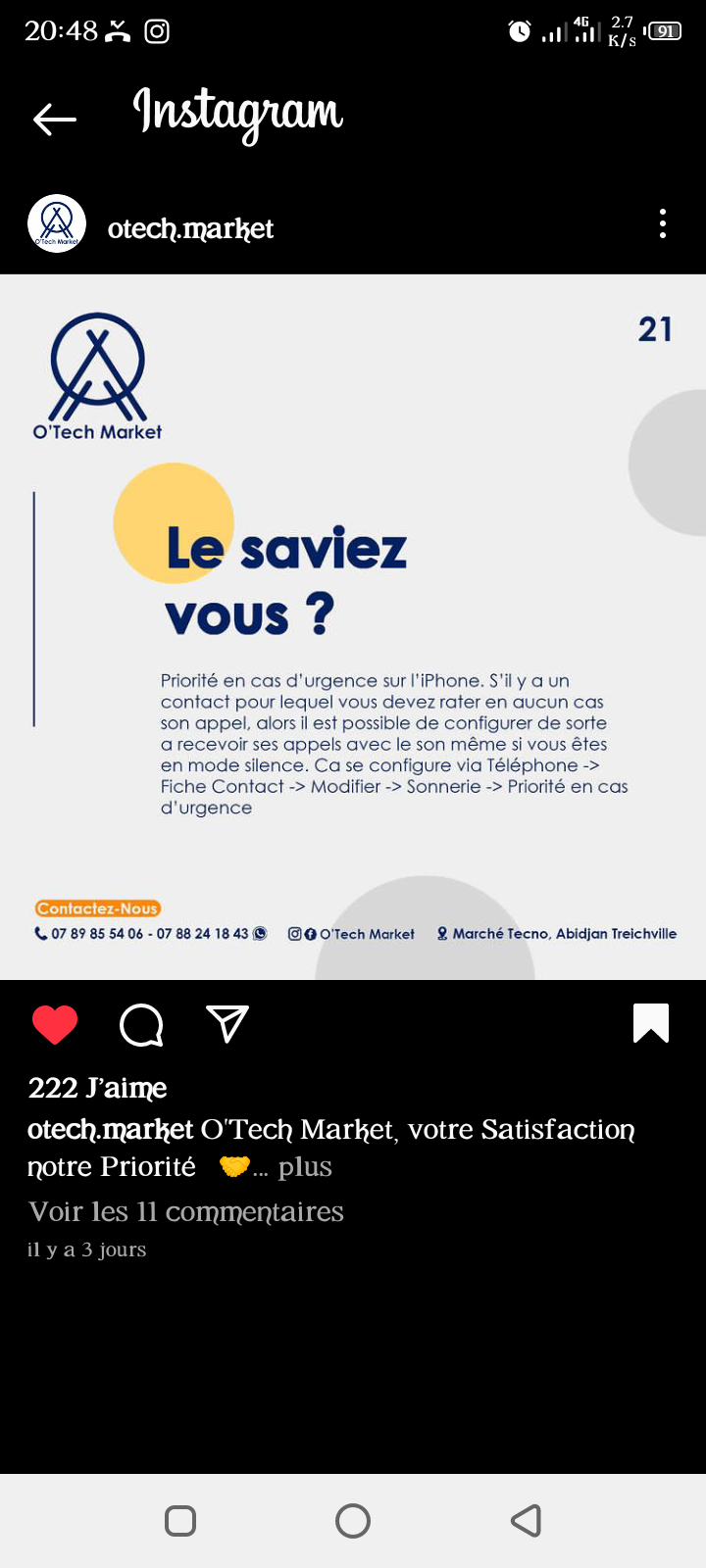Open otech.market profile picture
This screenshot has height=1568, width=706.
tap(57, 223)
